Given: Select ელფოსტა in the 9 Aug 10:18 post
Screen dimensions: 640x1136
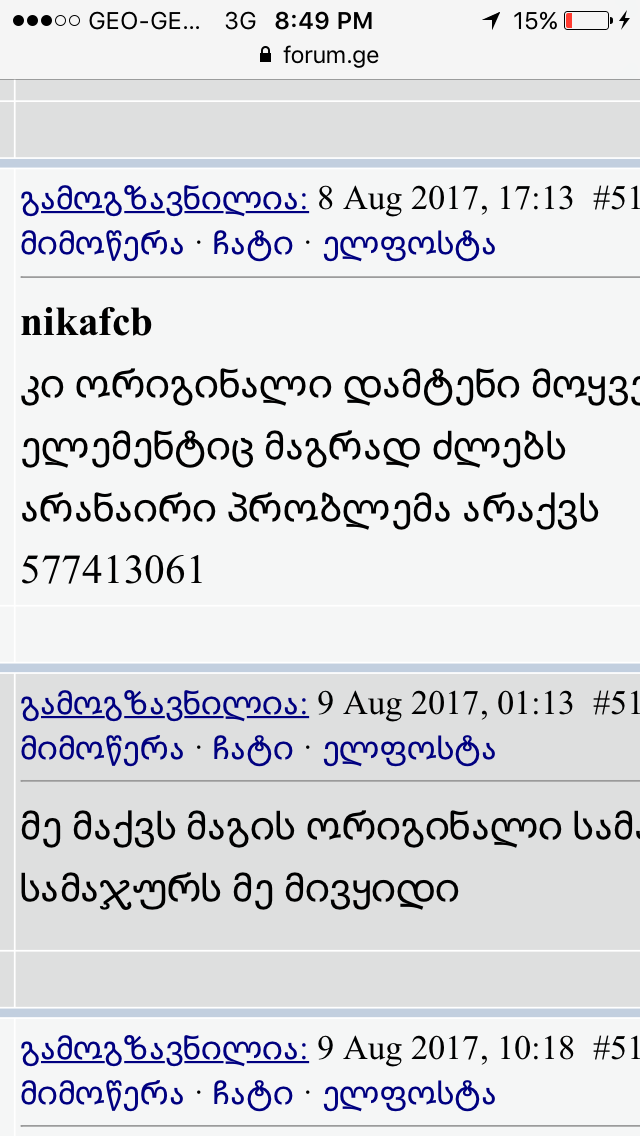Looking at the screenshot, I should click(x=408, y=1095).
